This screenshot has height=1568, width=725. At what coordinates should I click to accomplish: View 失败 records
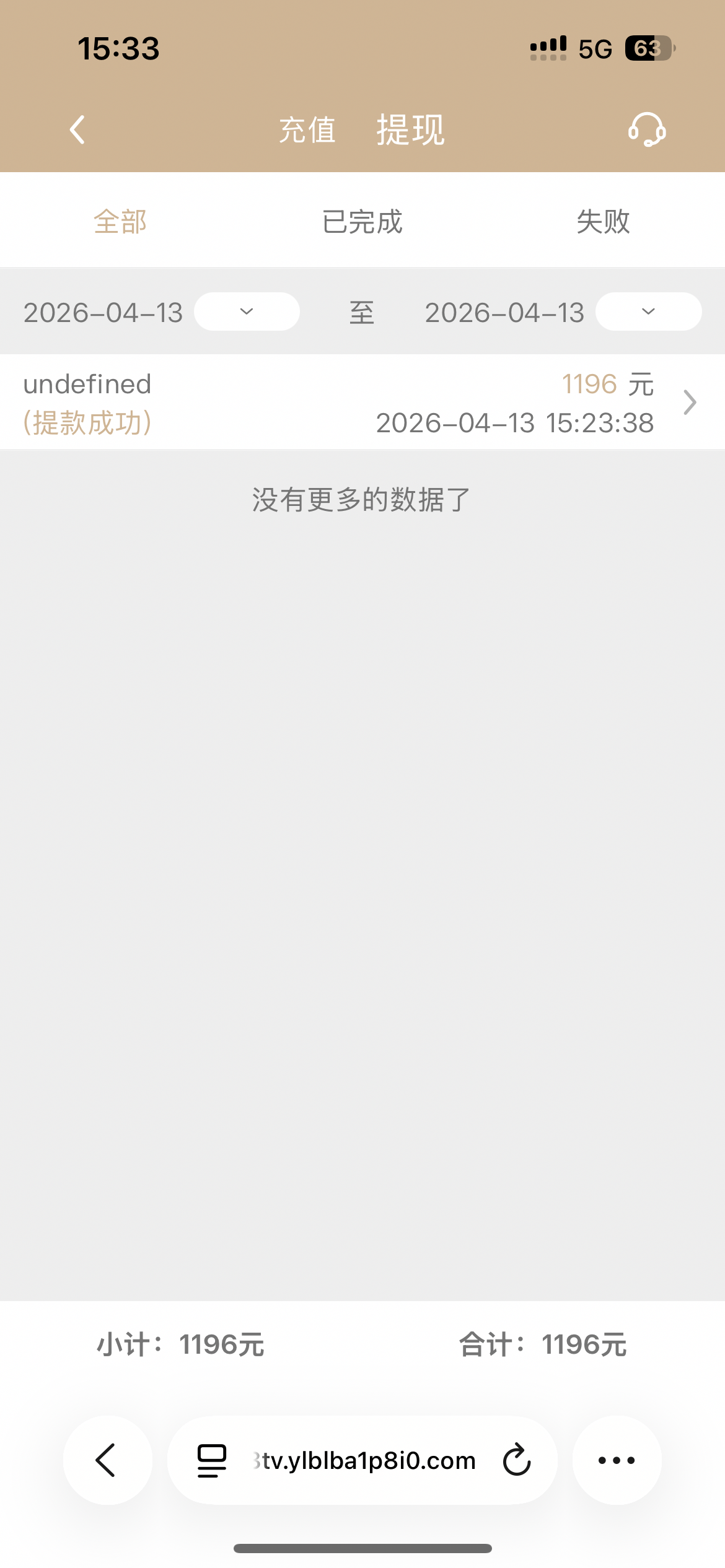pyautogui.click(x=603, y=222)
